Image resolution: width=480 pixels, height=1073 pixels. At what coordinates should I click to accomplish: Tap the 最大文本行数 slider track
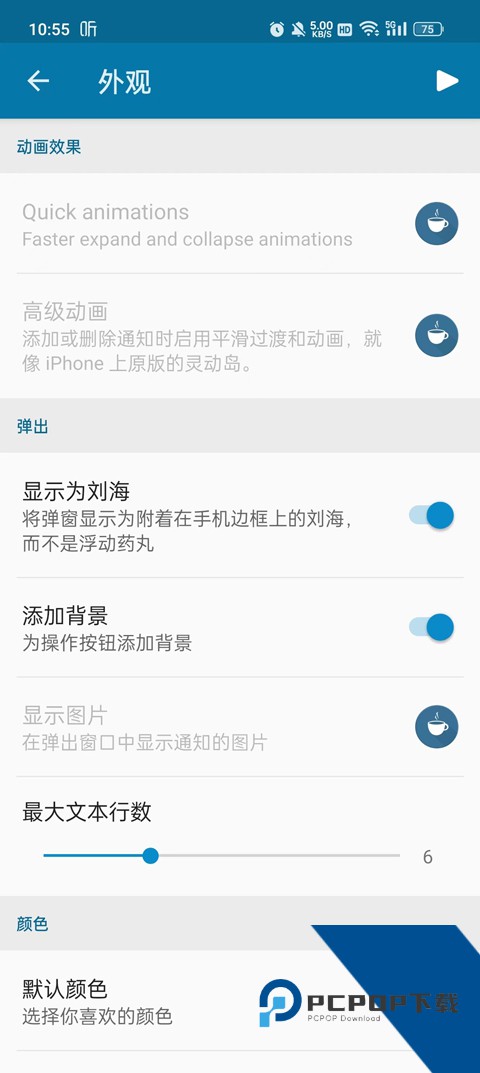click(221, 855)
